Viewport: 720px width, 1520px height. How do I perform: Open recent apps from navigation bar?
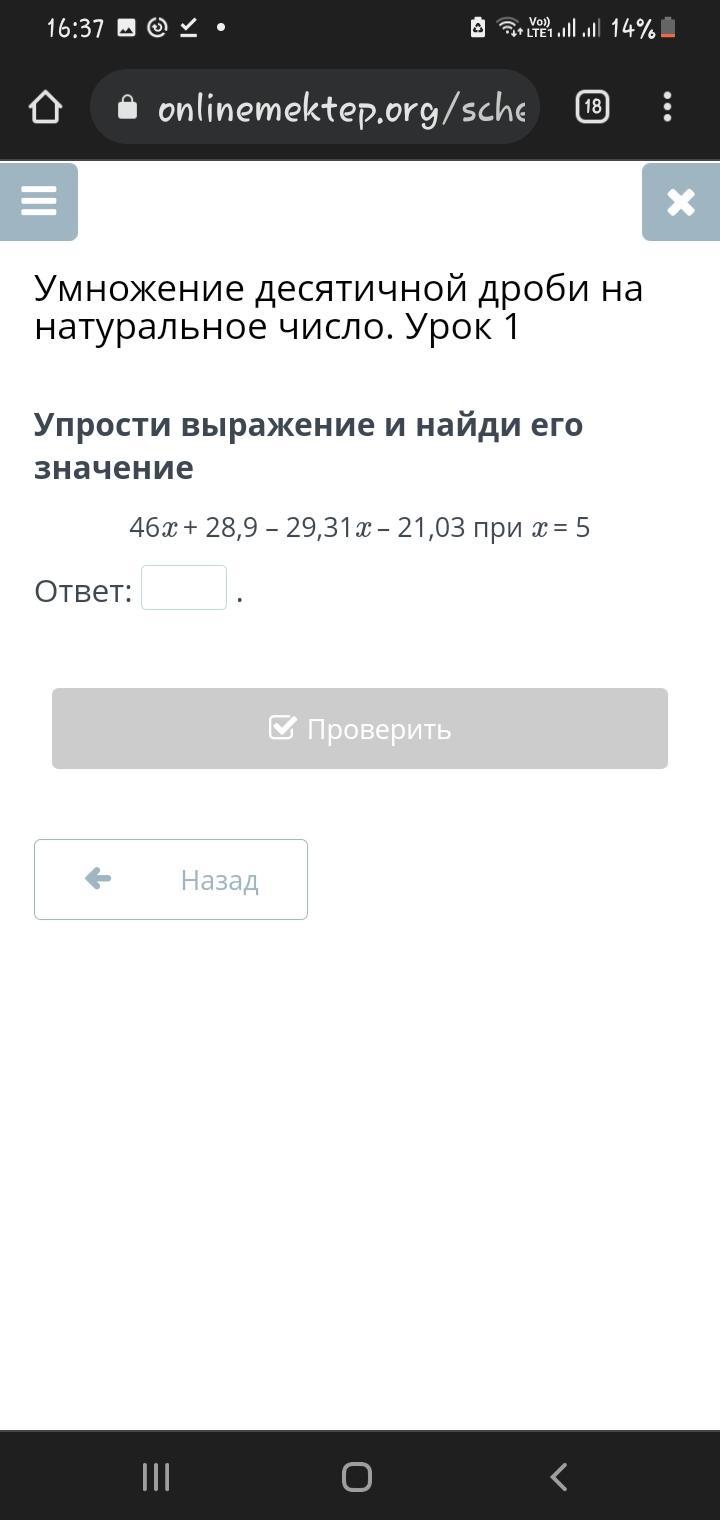click(x=156, y=1477)
